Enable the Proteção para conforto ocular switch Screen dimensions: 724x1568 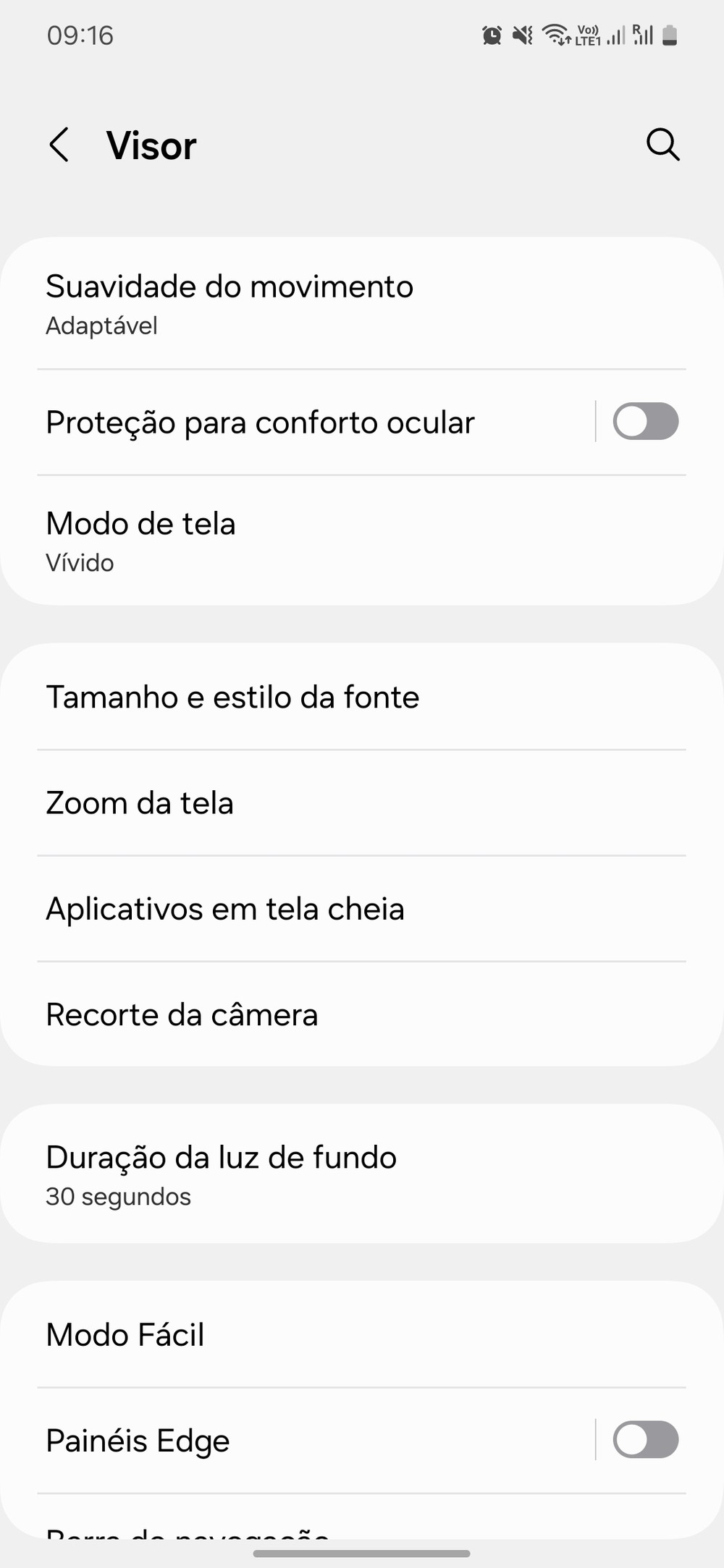pyautogui.click(x=645, y=422)
